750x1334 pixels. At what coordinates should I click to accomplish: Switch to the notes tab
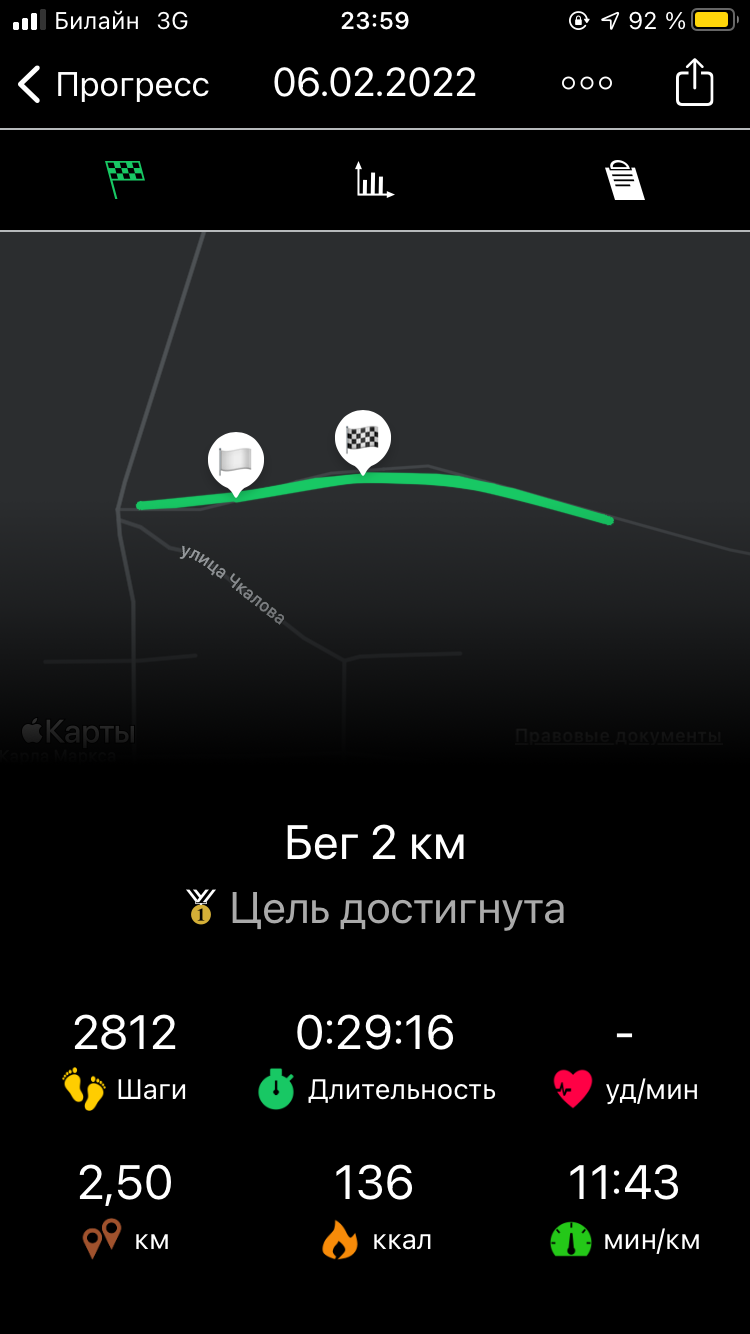[624, 181]
